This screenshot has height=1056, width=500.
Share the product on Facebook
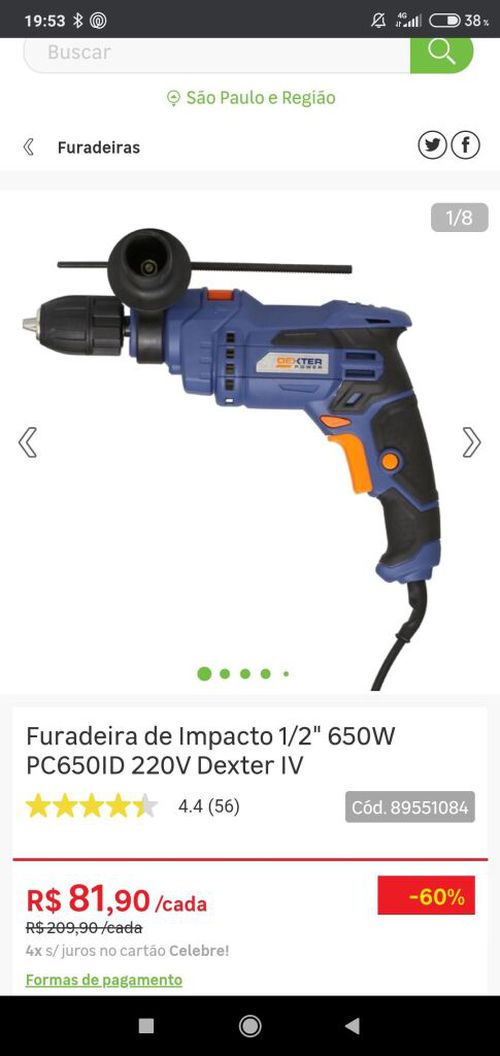(x=466, y=145)
